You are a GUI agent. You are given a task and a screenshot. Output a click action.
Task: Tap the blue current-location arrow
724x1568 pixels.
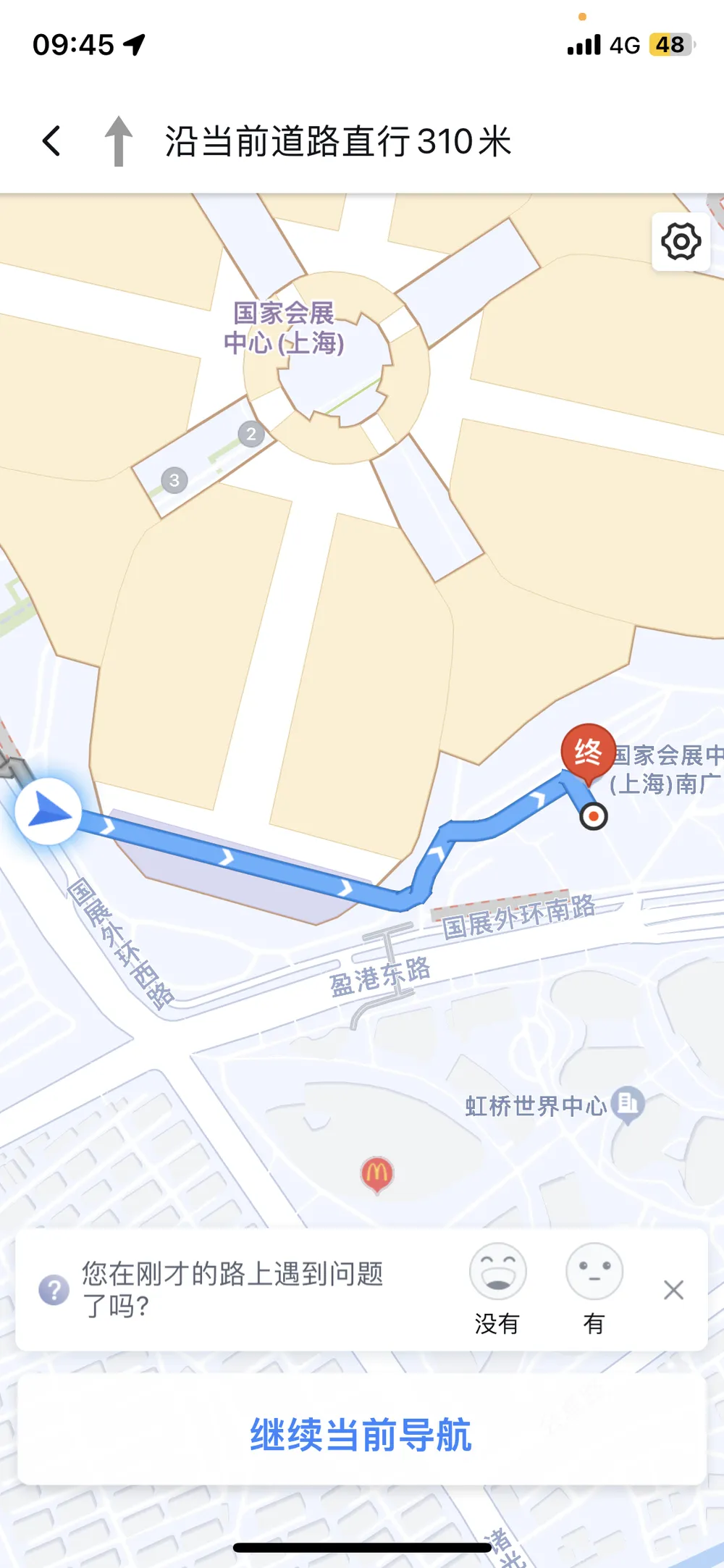tap(49, 811)
